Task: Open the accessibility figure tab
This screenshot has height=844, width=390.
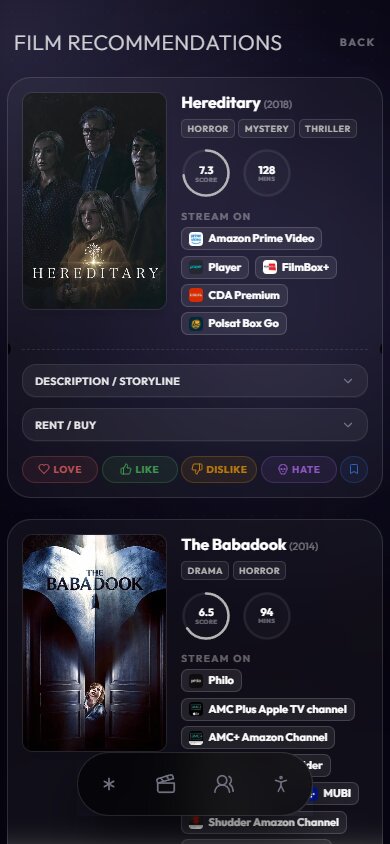Action: (x=281, y=784)
